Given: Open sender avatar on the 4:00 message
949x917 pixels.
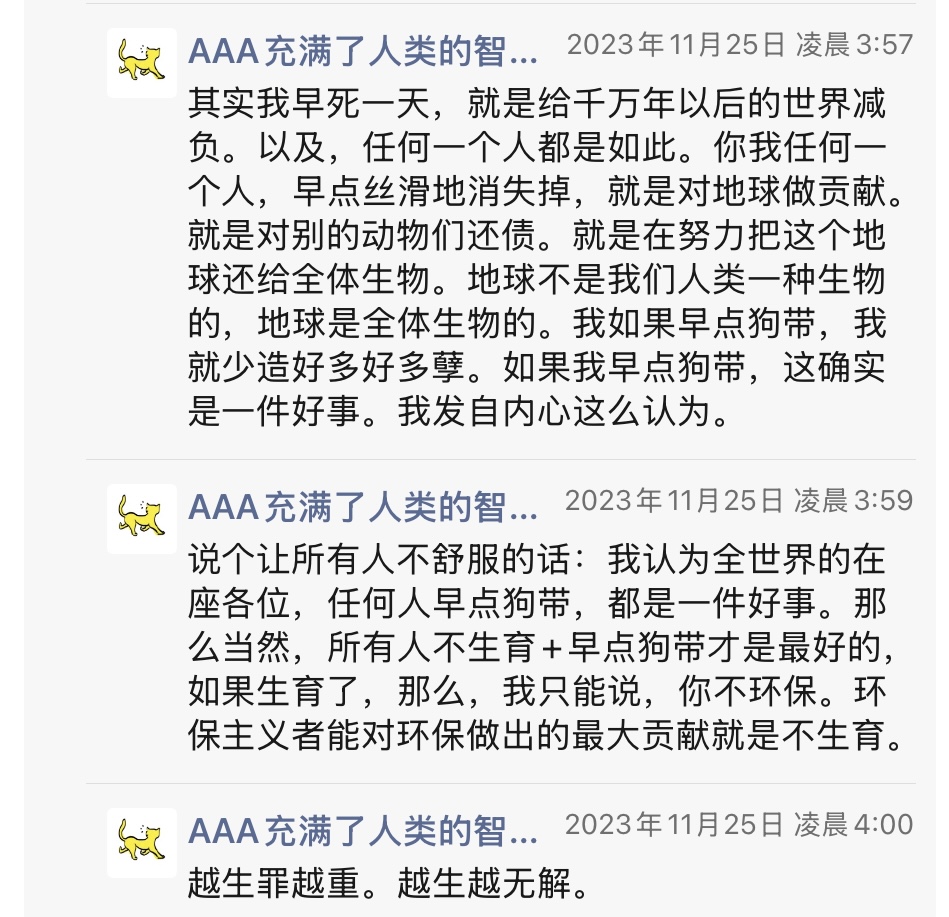Looking at the screenshot, I should tap(141, 842).
